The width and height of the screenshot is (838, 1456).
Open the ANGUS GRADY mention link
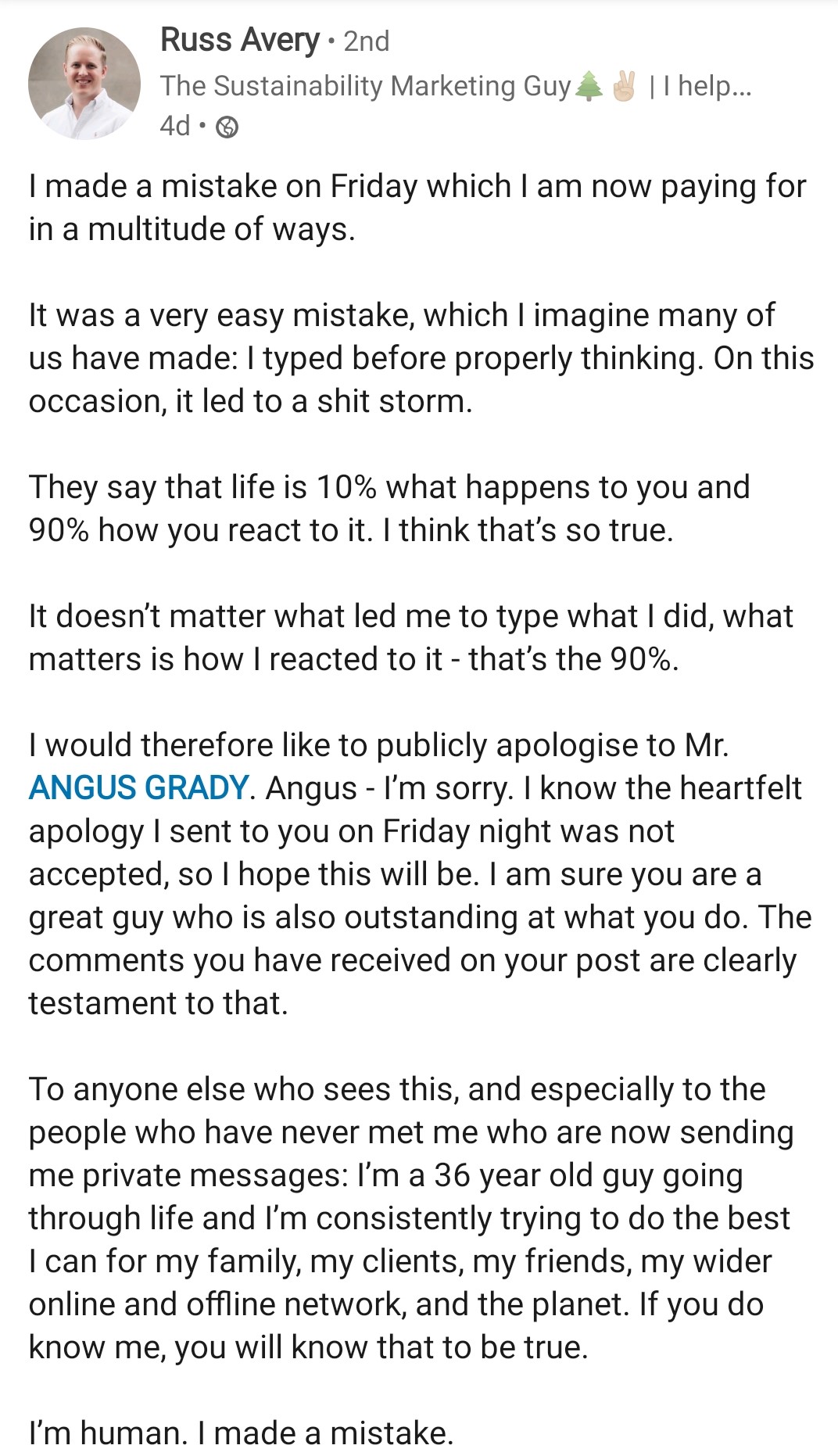coord(139,787)
